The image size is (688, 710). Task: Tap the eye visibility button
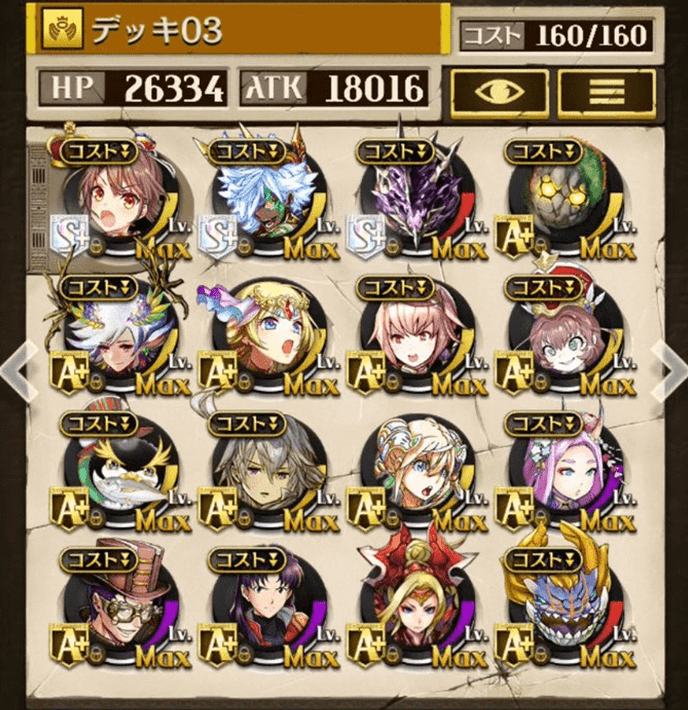point(497,90)
